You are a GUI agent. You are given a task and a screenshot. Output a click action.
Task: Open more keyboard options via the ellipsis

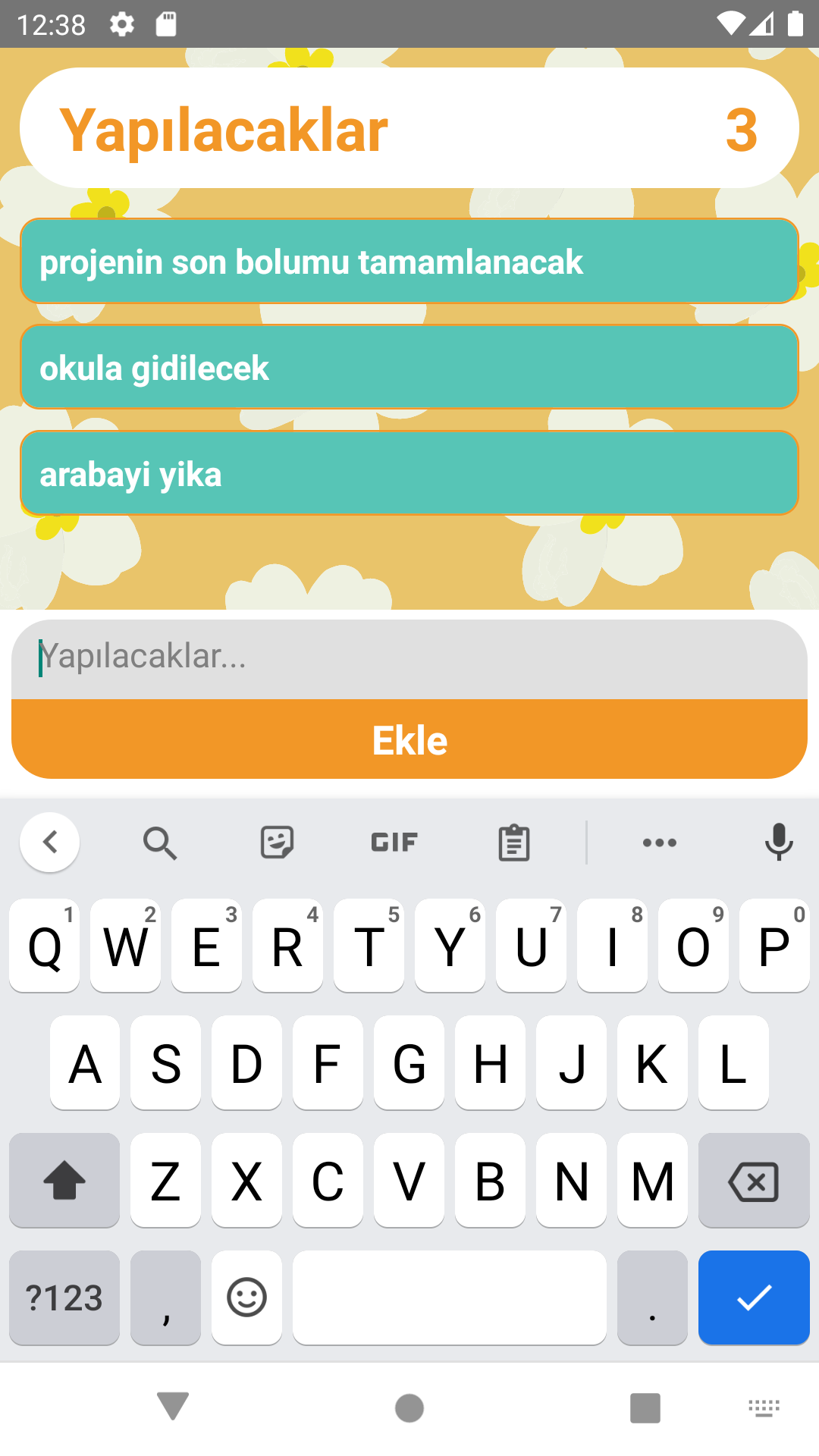(x=659, y=842)
